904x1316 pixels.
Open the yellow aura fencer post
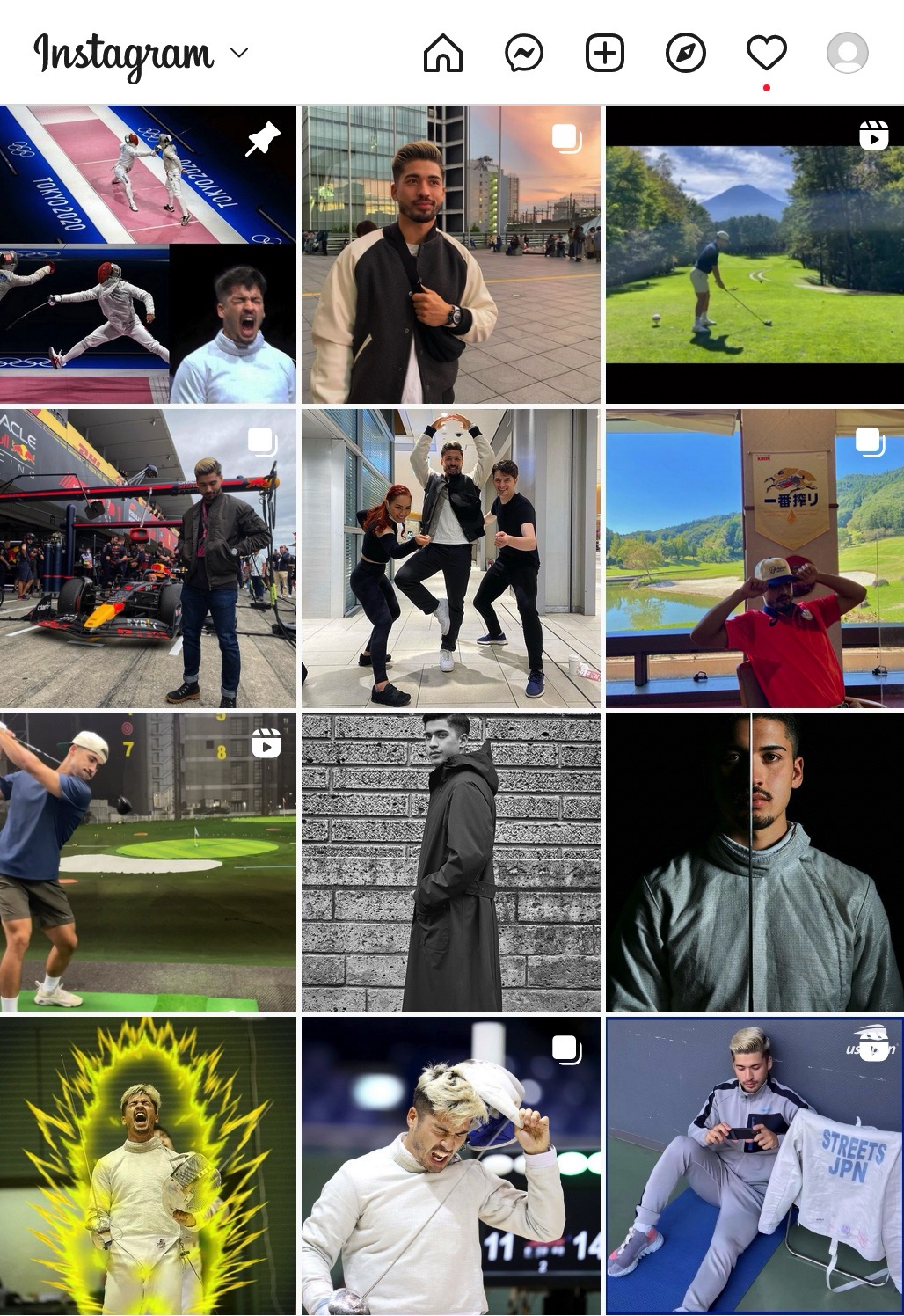[148, 1166]
